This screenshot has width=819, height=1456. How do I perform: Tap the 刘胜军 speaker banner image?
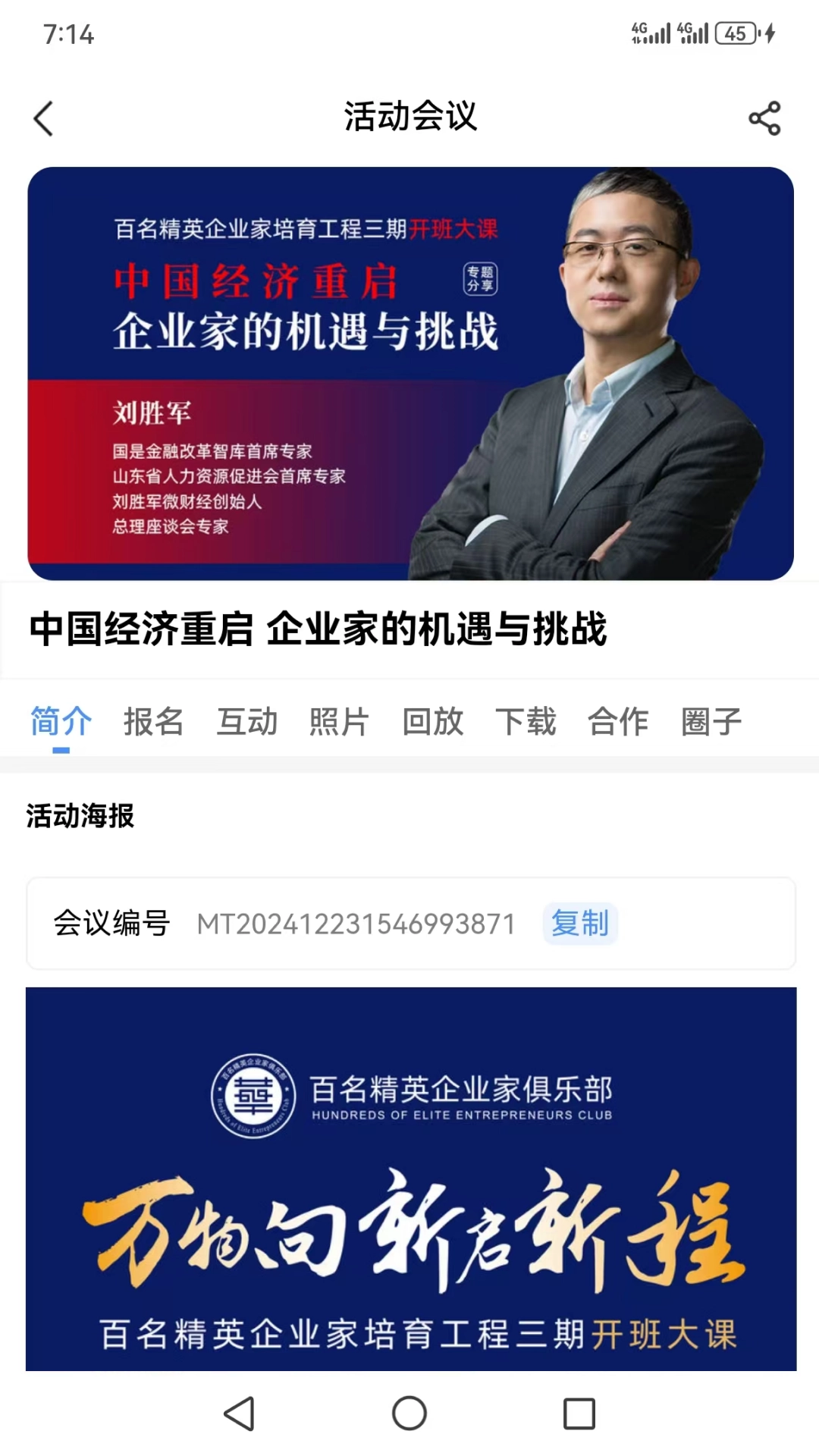pyautogui.click(x=409, y=372)
